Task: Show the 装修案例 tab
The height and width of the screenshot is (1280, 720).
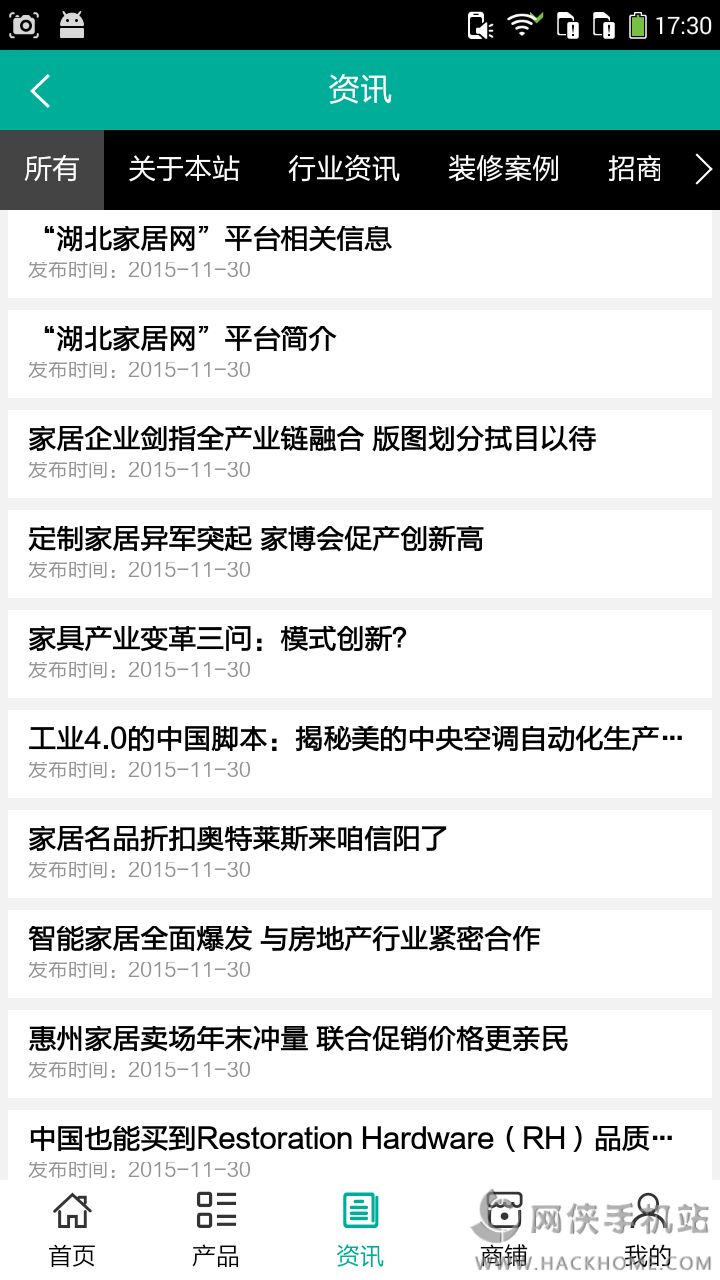Action: (x=503, y=169)
